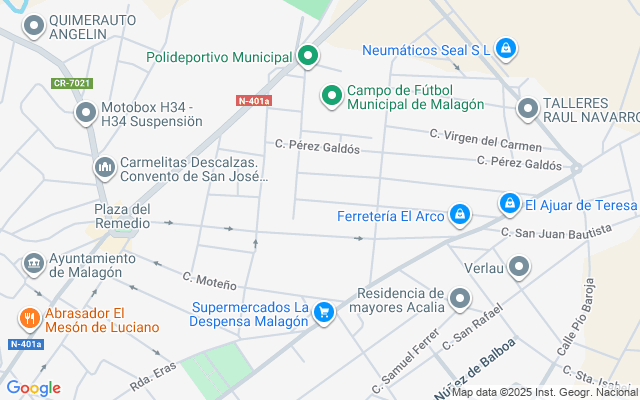640x400 pixels.
Task: Select El Ajar de Teresa marker
Action: [x=510, y=205]
